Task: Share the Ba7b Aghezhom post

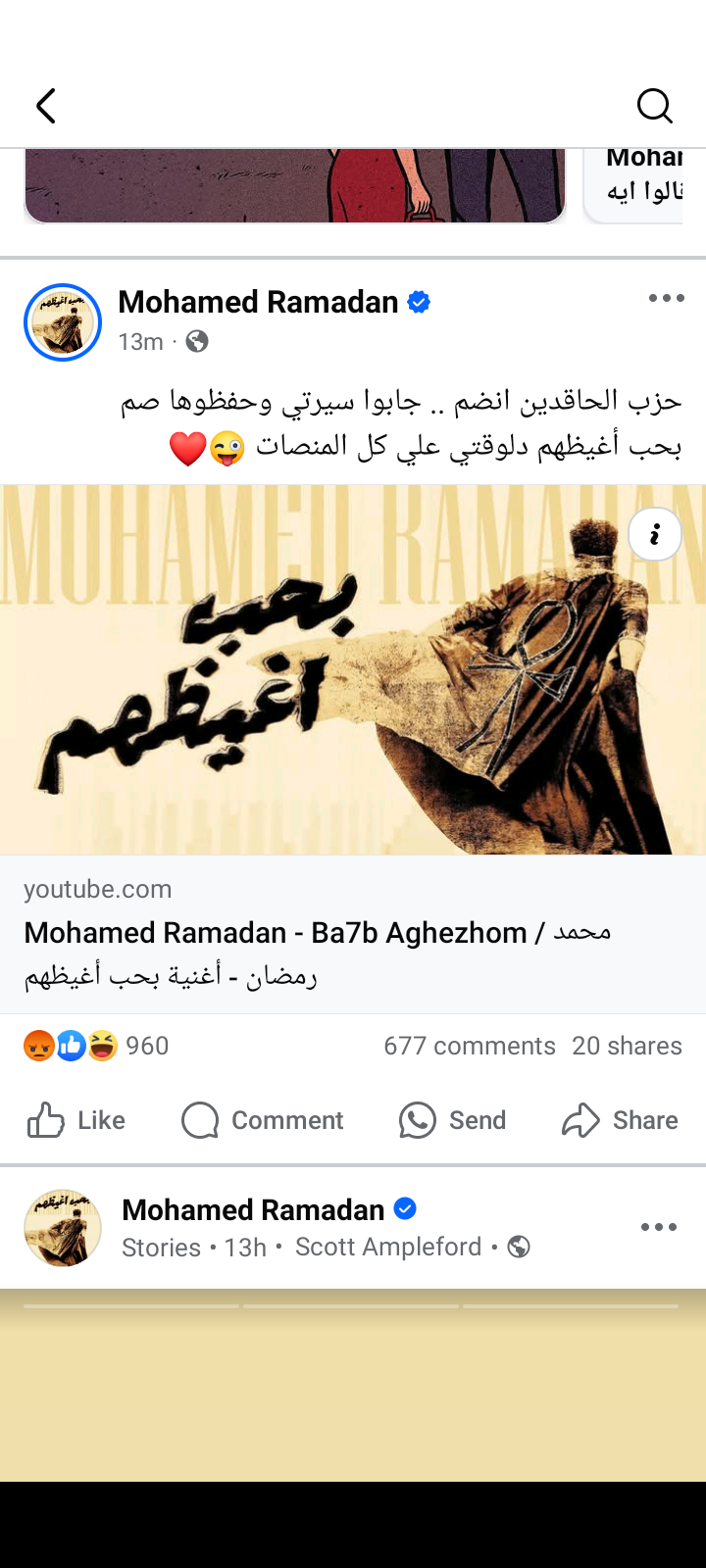Action: [620, 1120]
